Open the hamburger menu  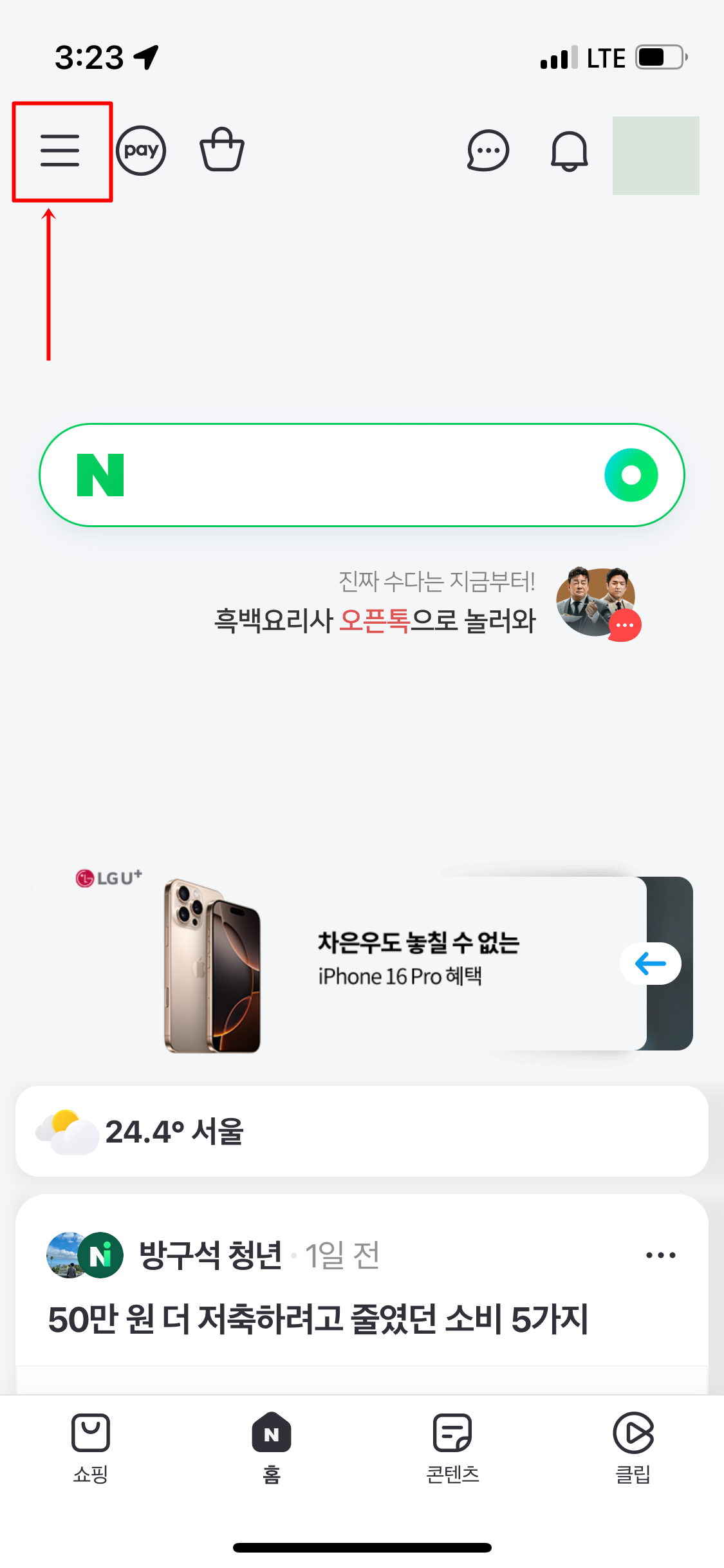pyautogui.click(x=60, y=151)
